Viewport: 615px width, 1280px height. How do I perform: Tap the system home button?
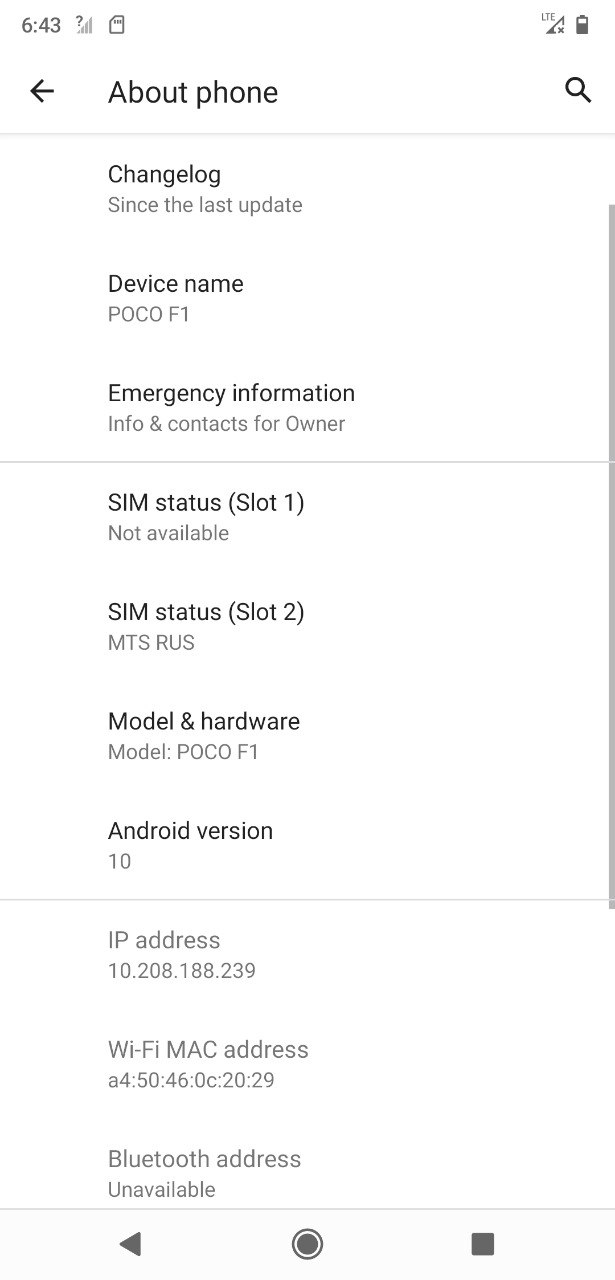click(307, 1244)
